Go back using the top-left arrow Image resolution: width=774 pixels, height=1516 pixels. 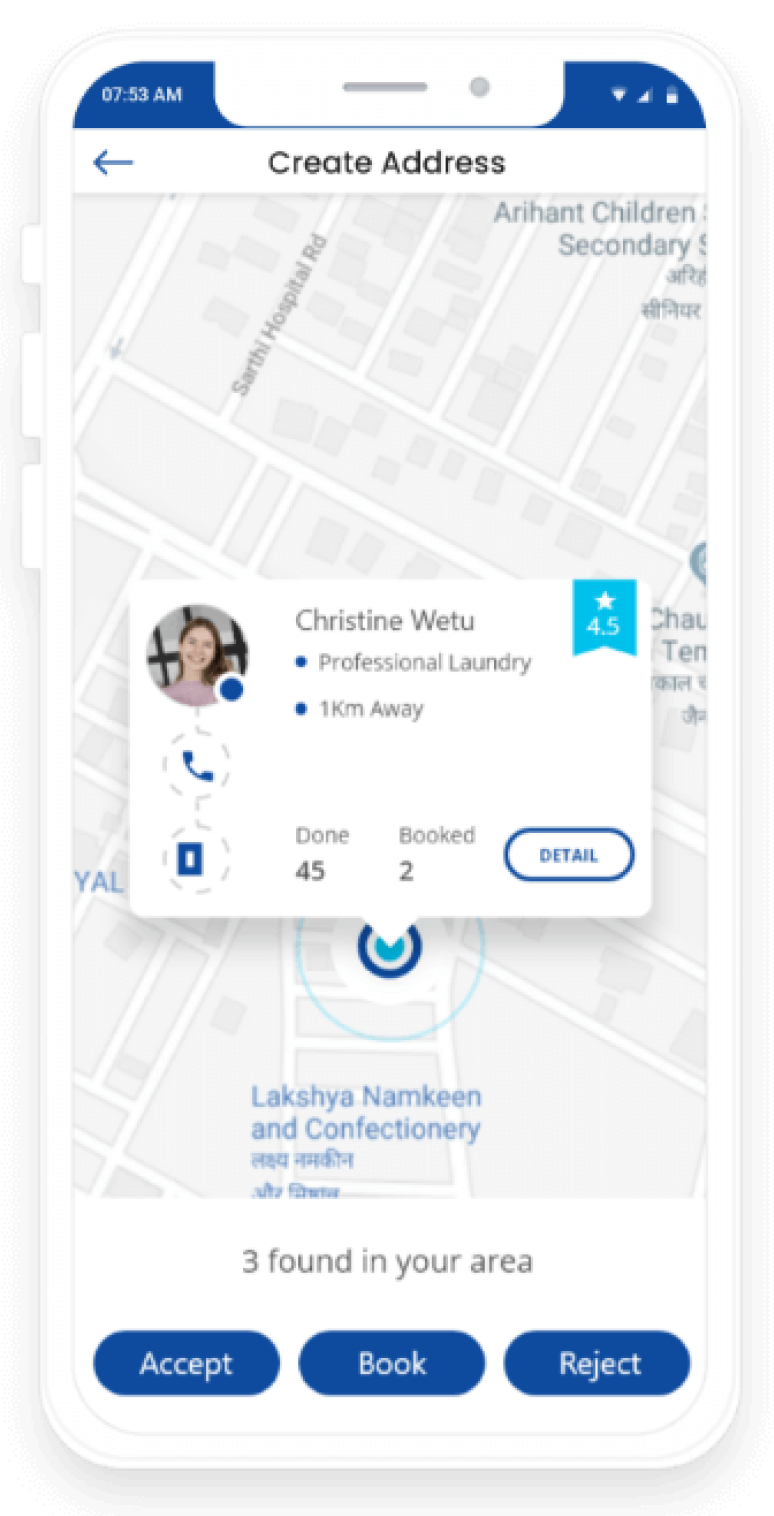tap(113, 163)
